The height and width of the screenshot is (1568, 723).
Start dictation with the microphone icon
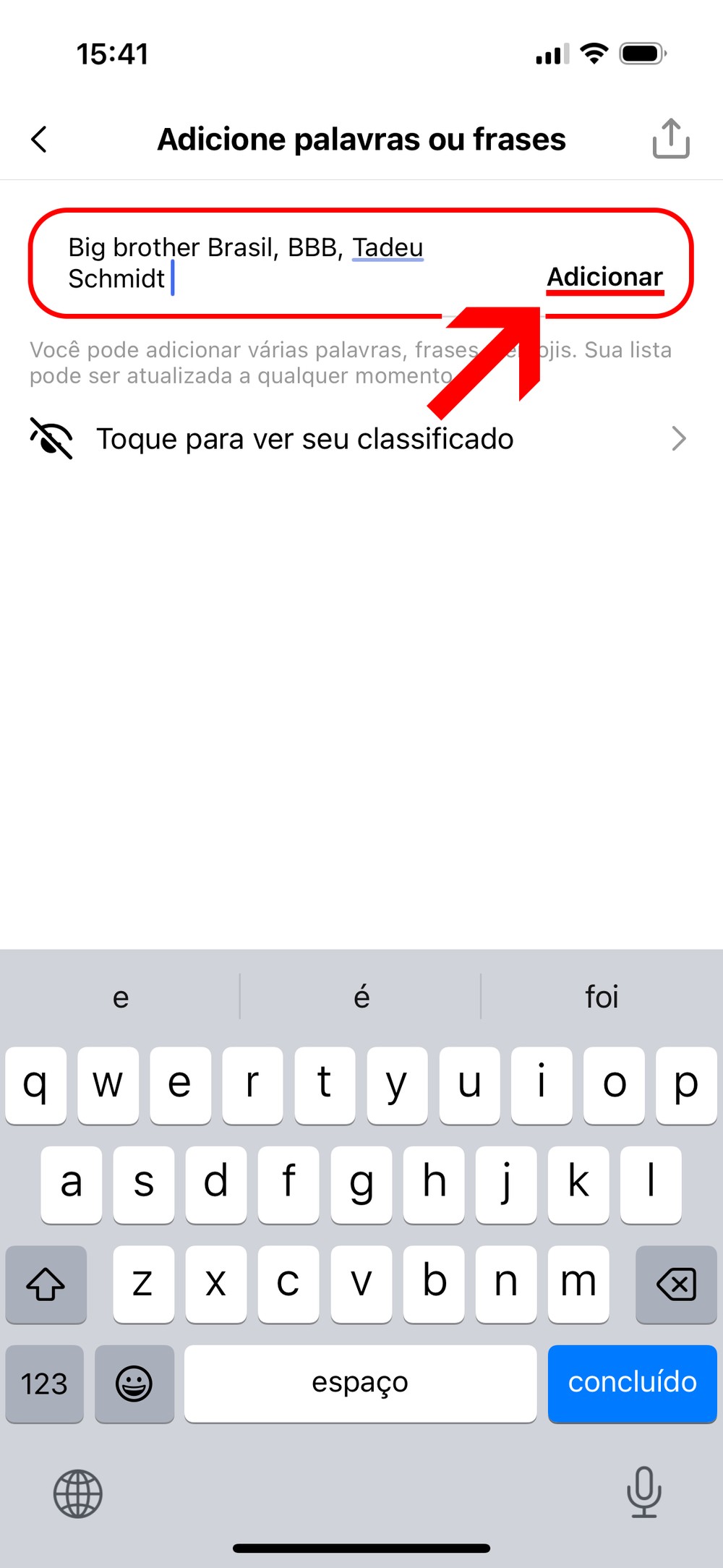click(x=643, y=1491)
